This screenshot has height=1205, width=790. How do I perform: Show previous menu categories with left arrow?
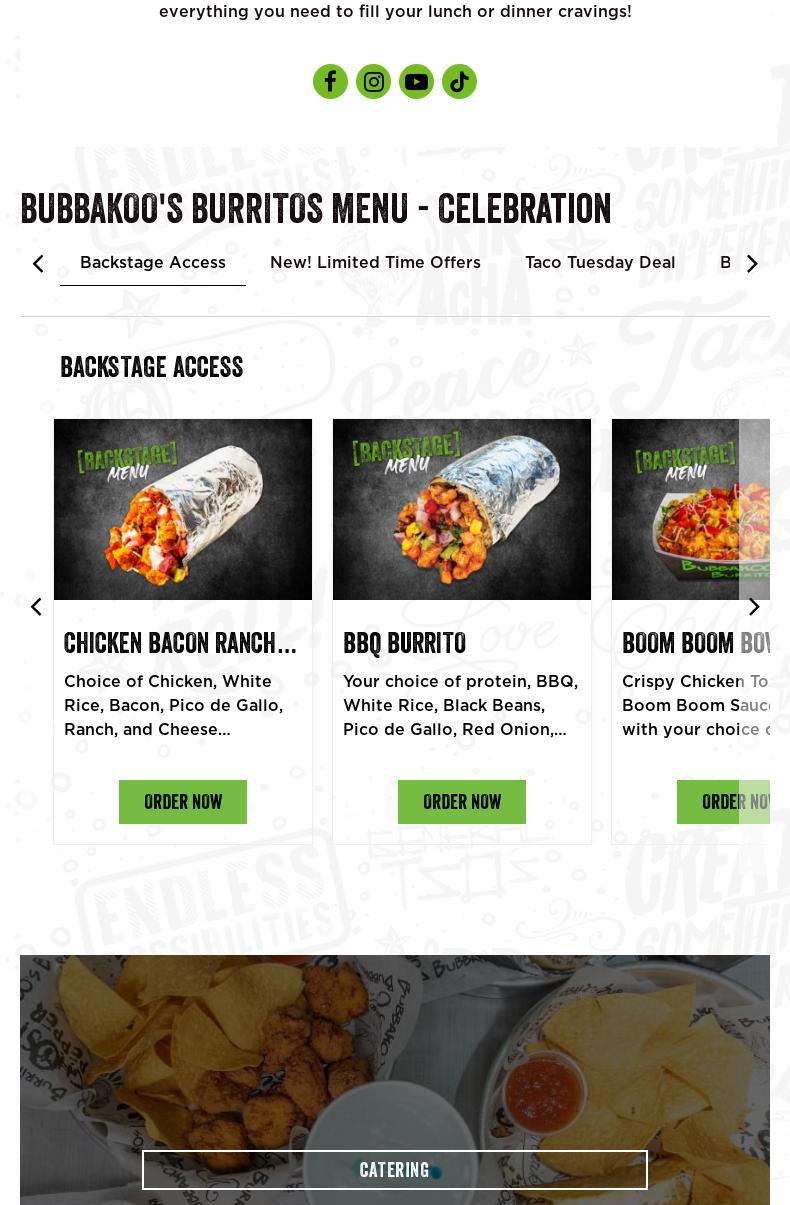click(38, 264)
